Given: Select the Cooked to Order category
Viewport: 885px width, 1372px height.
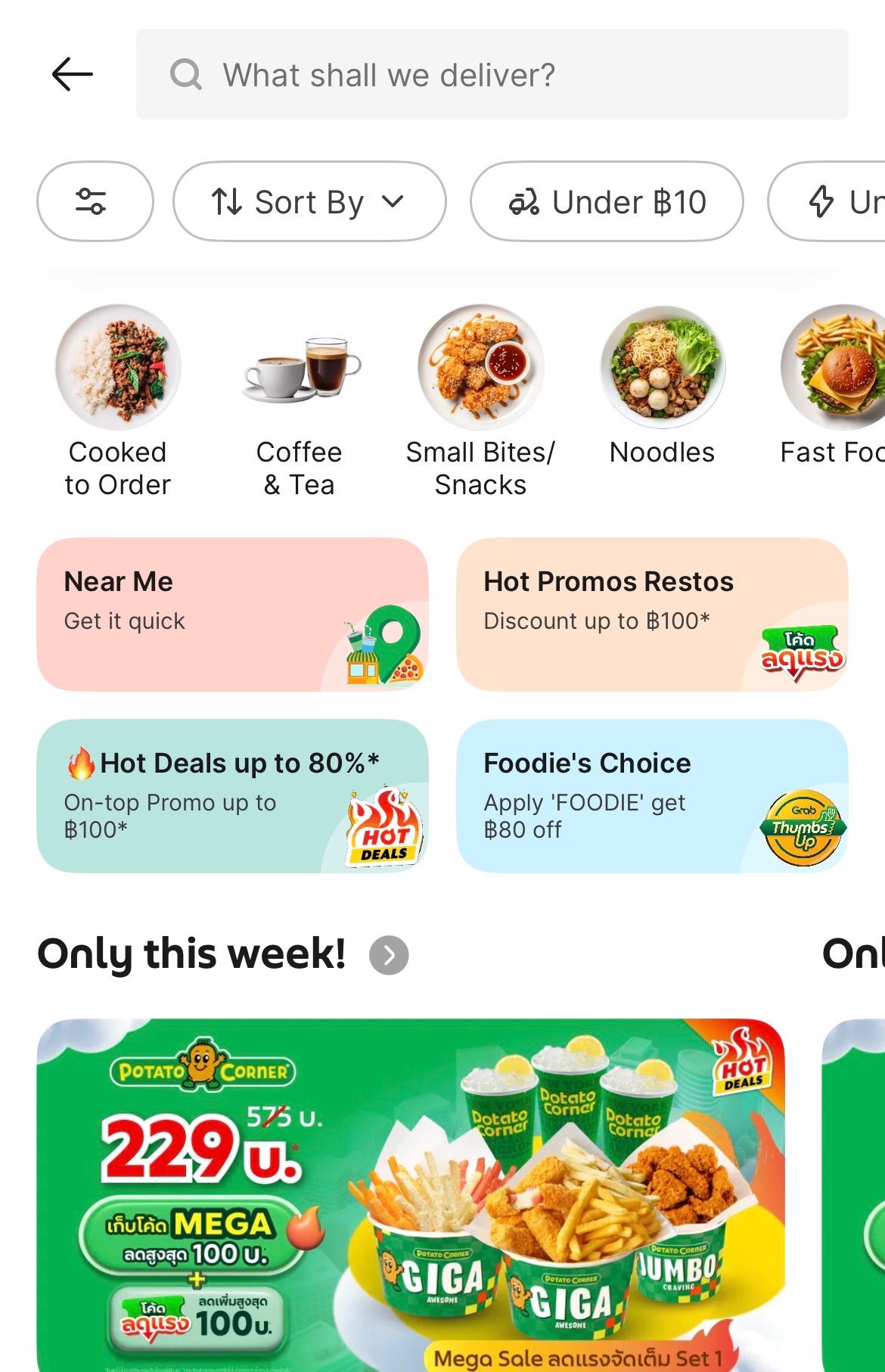Looking at the screenshot, I should pyautogui.click(x=118, y=401).
